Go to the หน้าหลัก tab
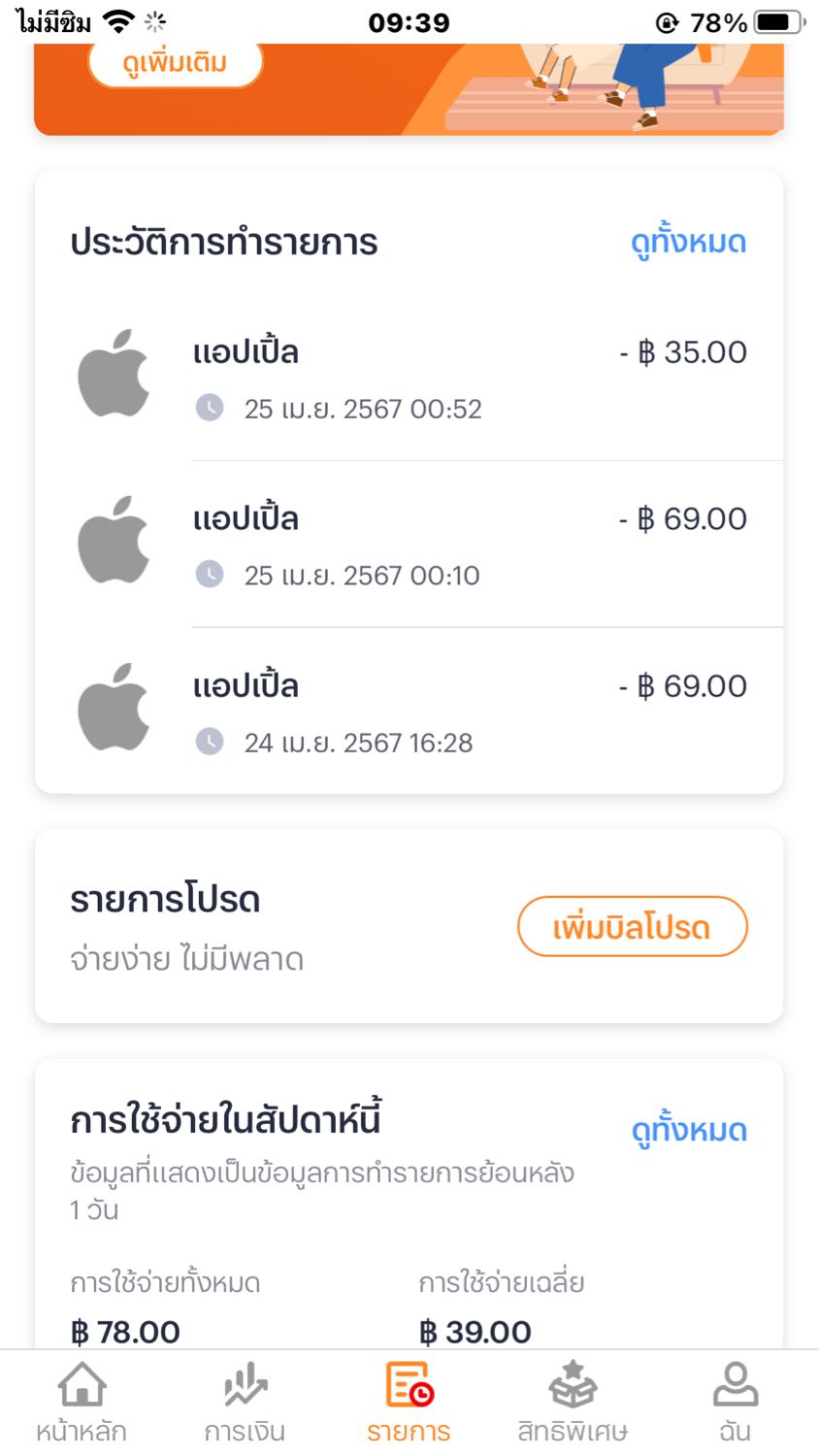 pyautogui.click(x=82, y=1402)
